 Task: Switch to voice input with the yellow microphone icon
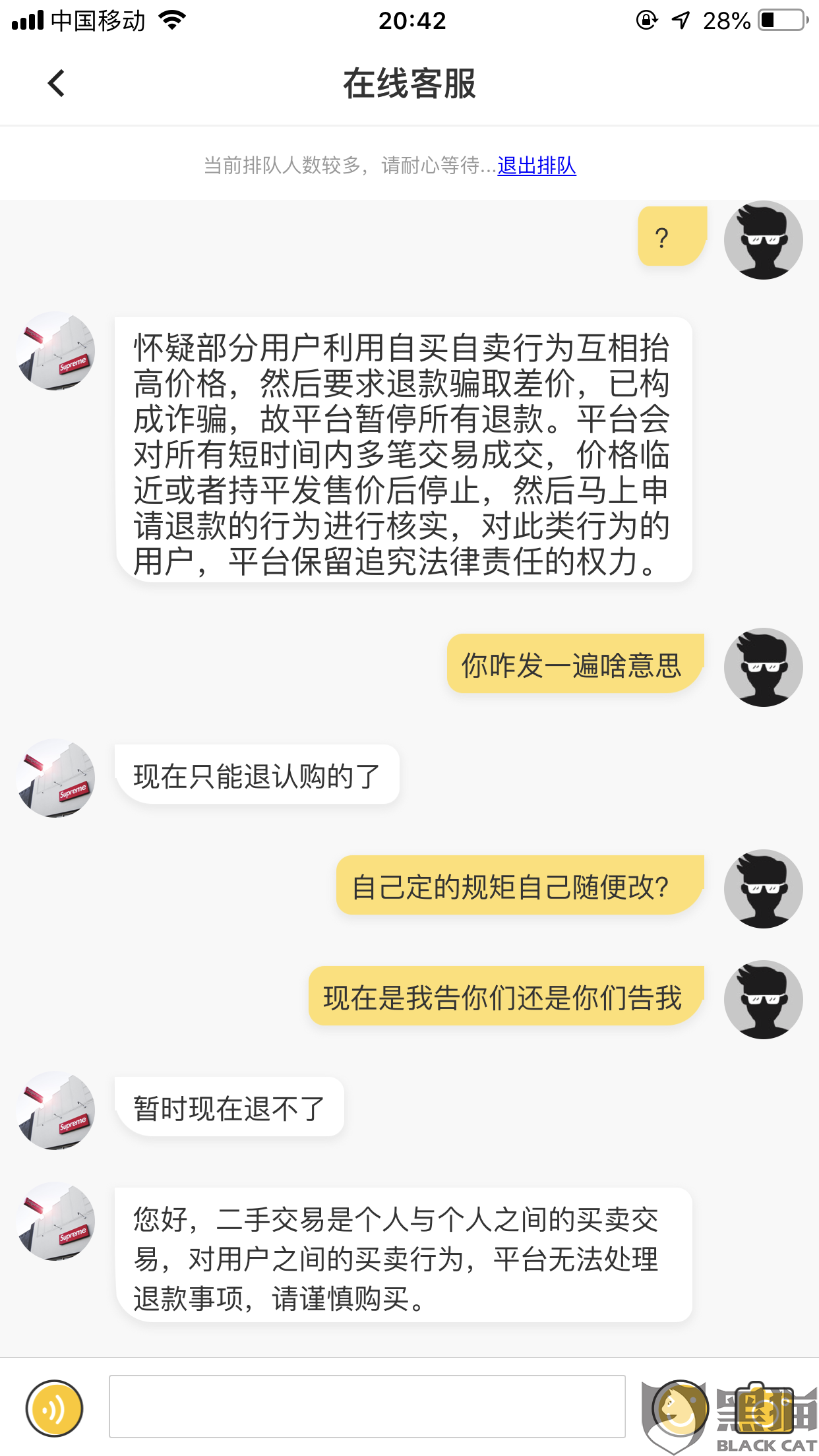(x=55, y=1408)
